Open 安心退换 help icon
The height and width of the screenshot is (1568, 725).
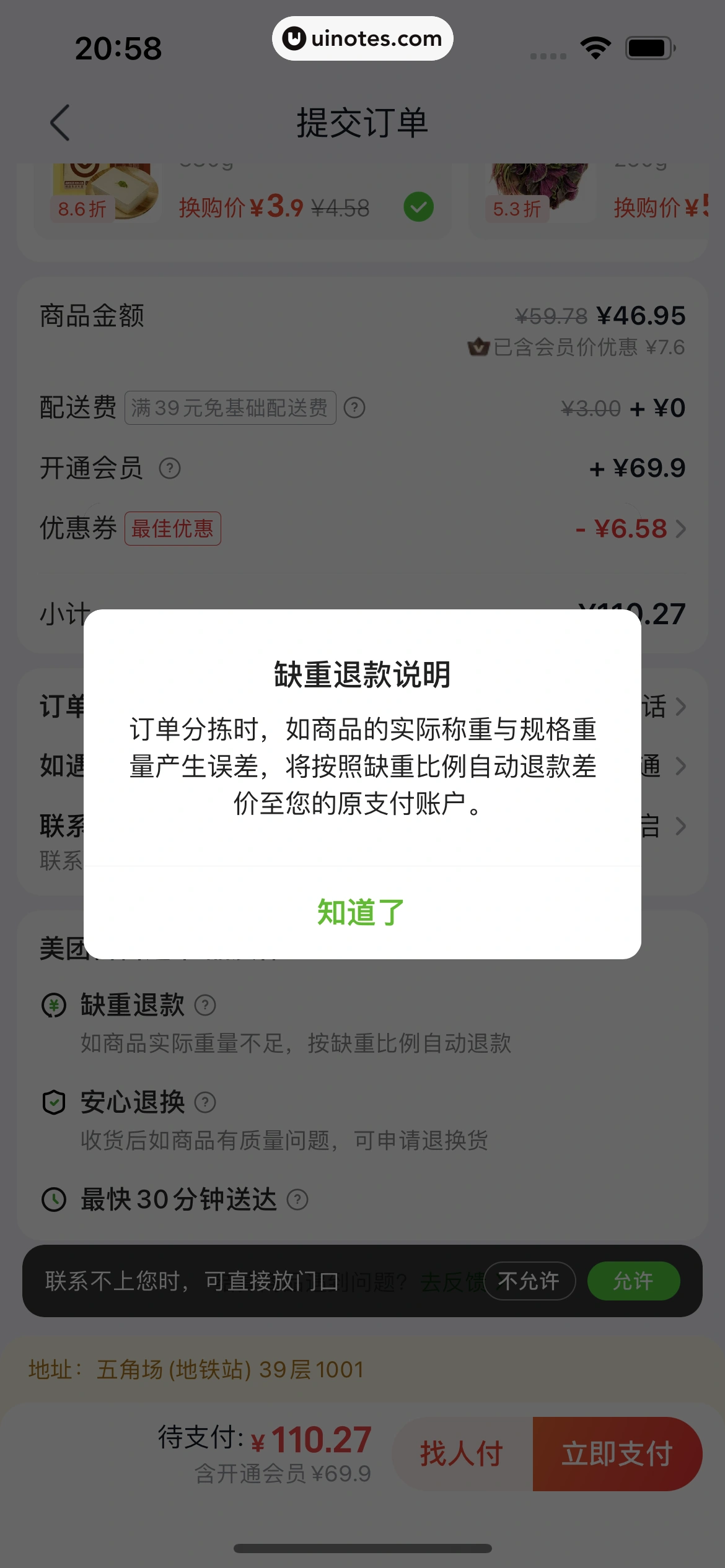[x=205, y=1102]
